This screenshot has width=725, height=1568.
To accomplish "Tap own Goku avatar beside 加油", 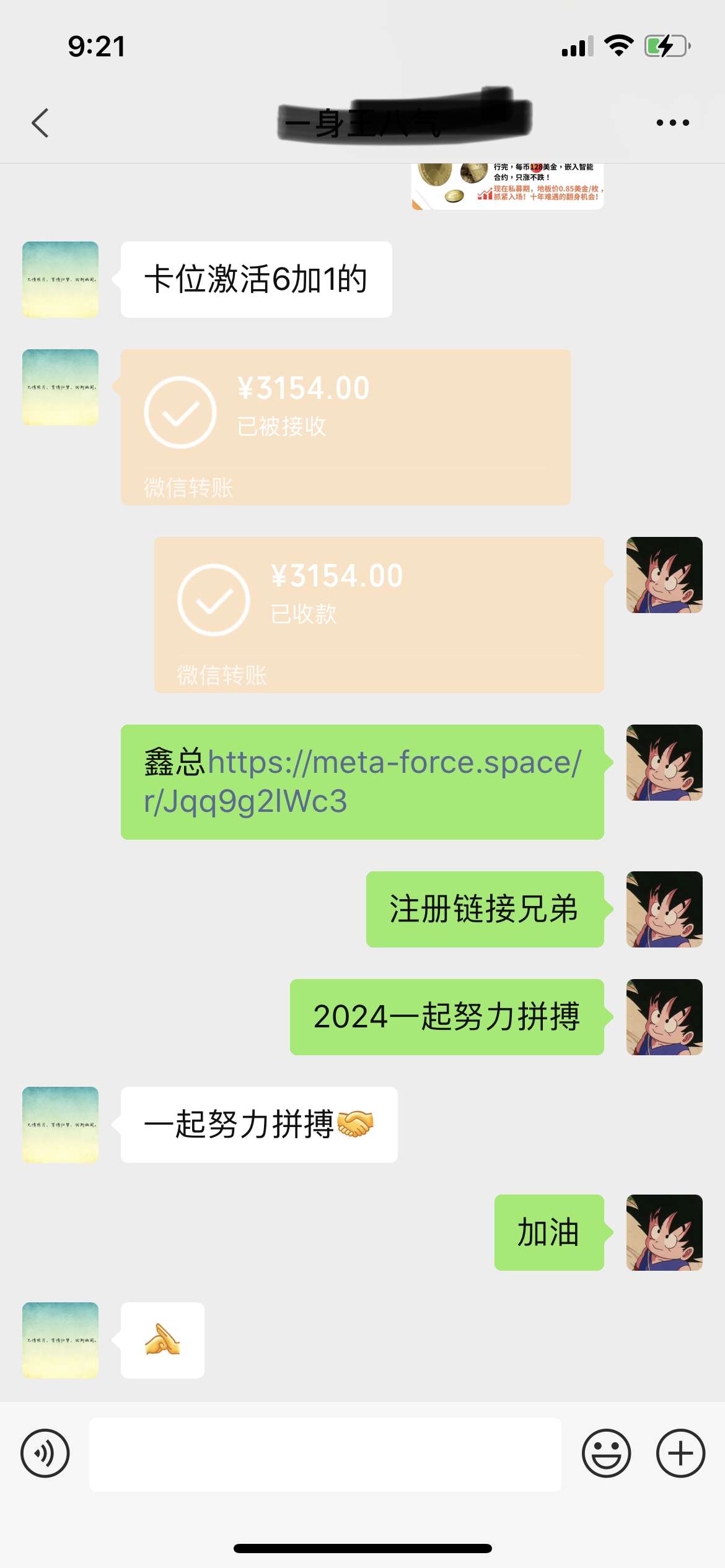I will [x=664, y=1232].
